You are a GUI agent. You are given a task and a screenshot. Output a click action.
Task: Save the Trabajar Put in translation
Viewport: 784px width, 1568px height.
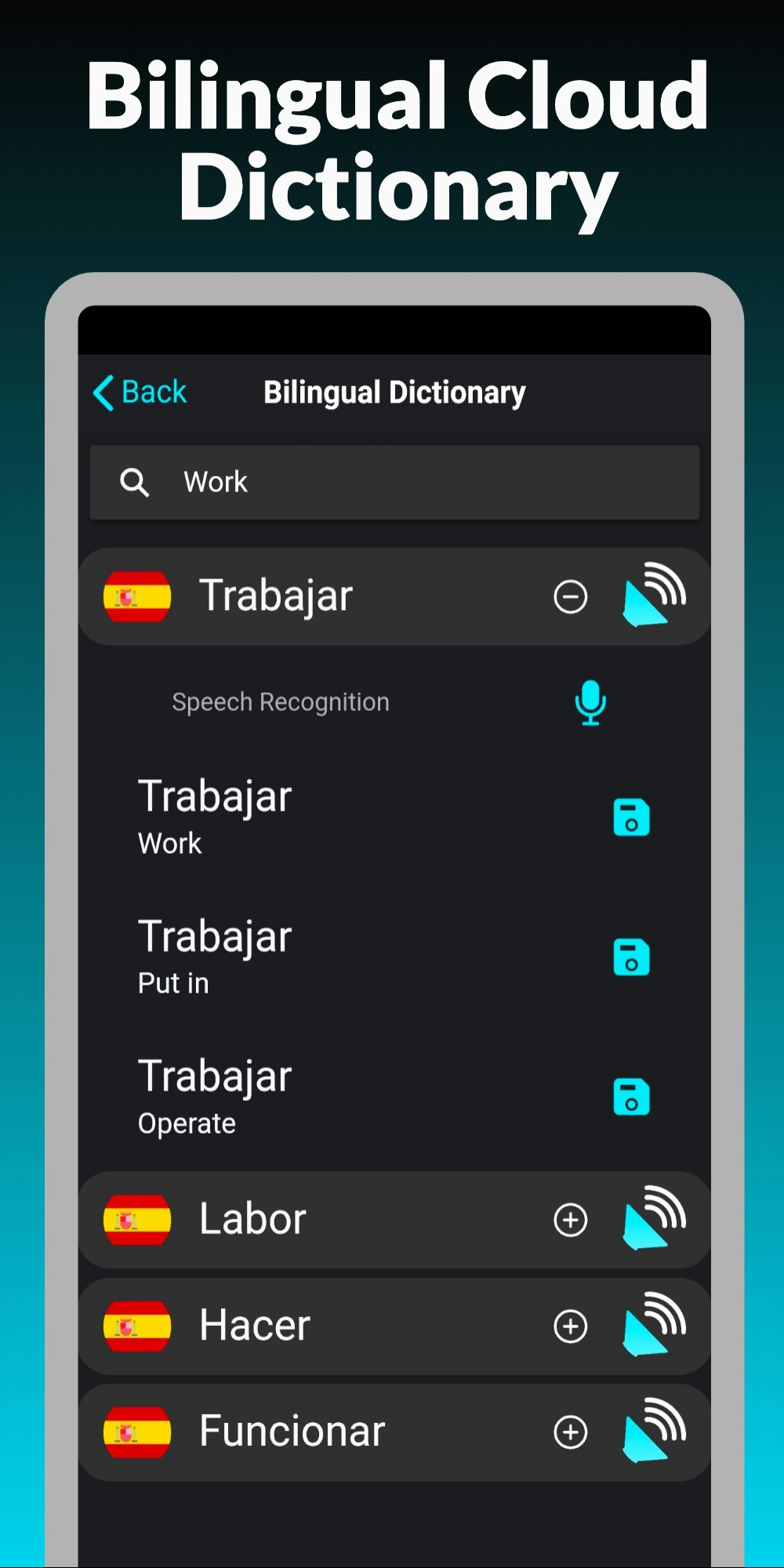632,957
